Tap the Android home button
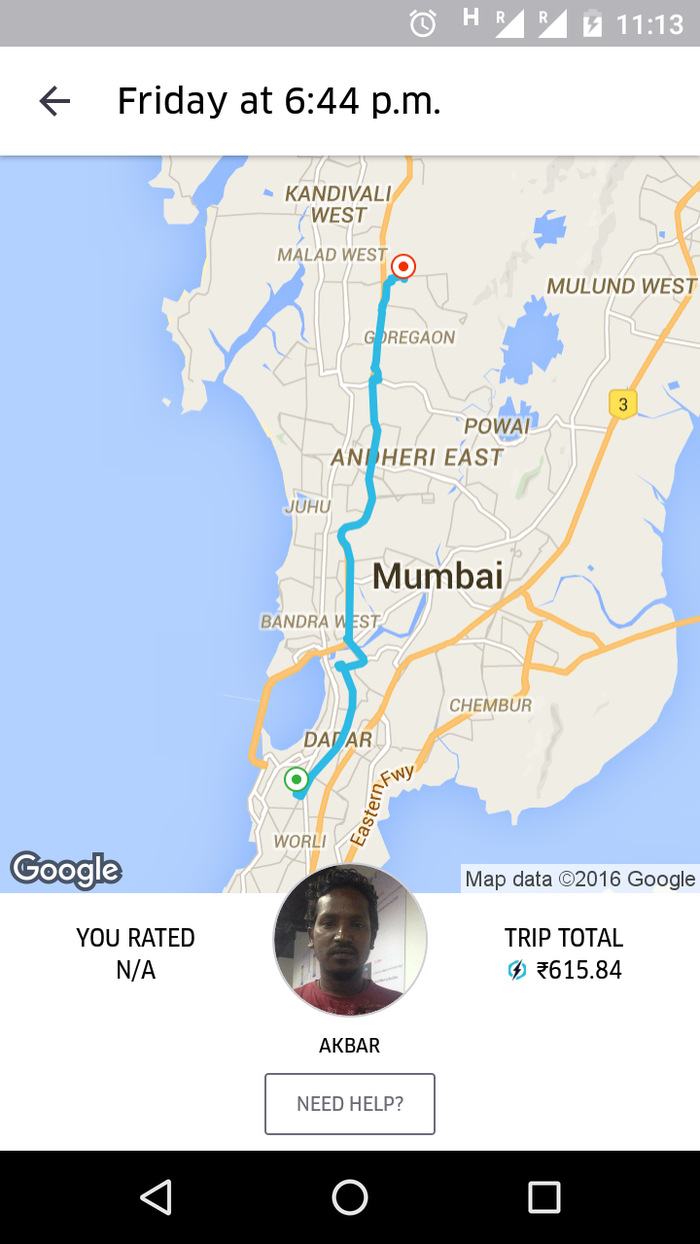Viewport: 700px width, 1244px height. point(350,1197)
